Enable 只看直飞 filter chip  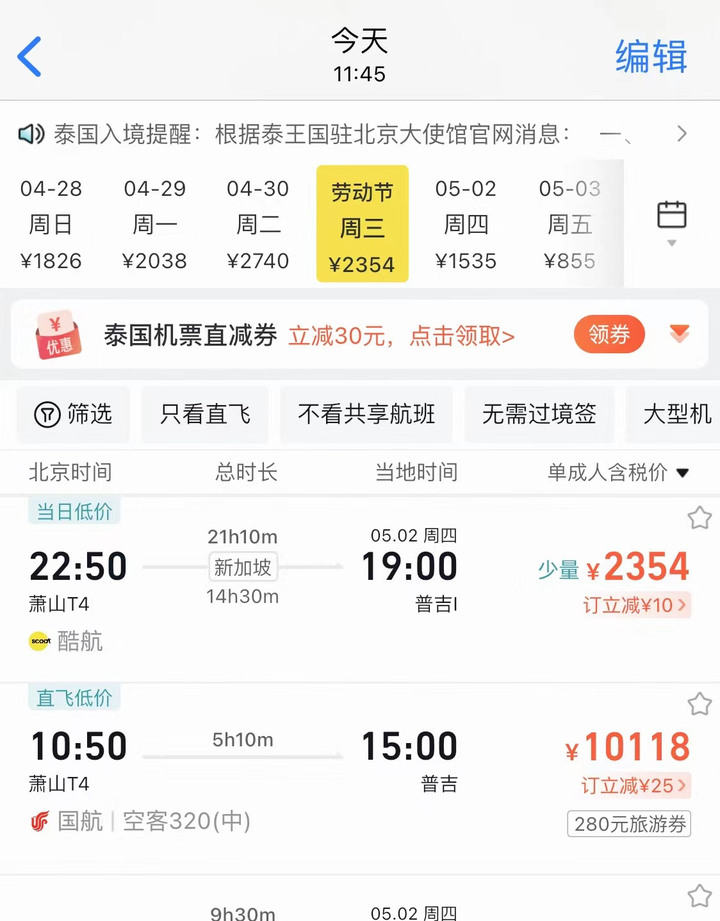pos(205,414)
